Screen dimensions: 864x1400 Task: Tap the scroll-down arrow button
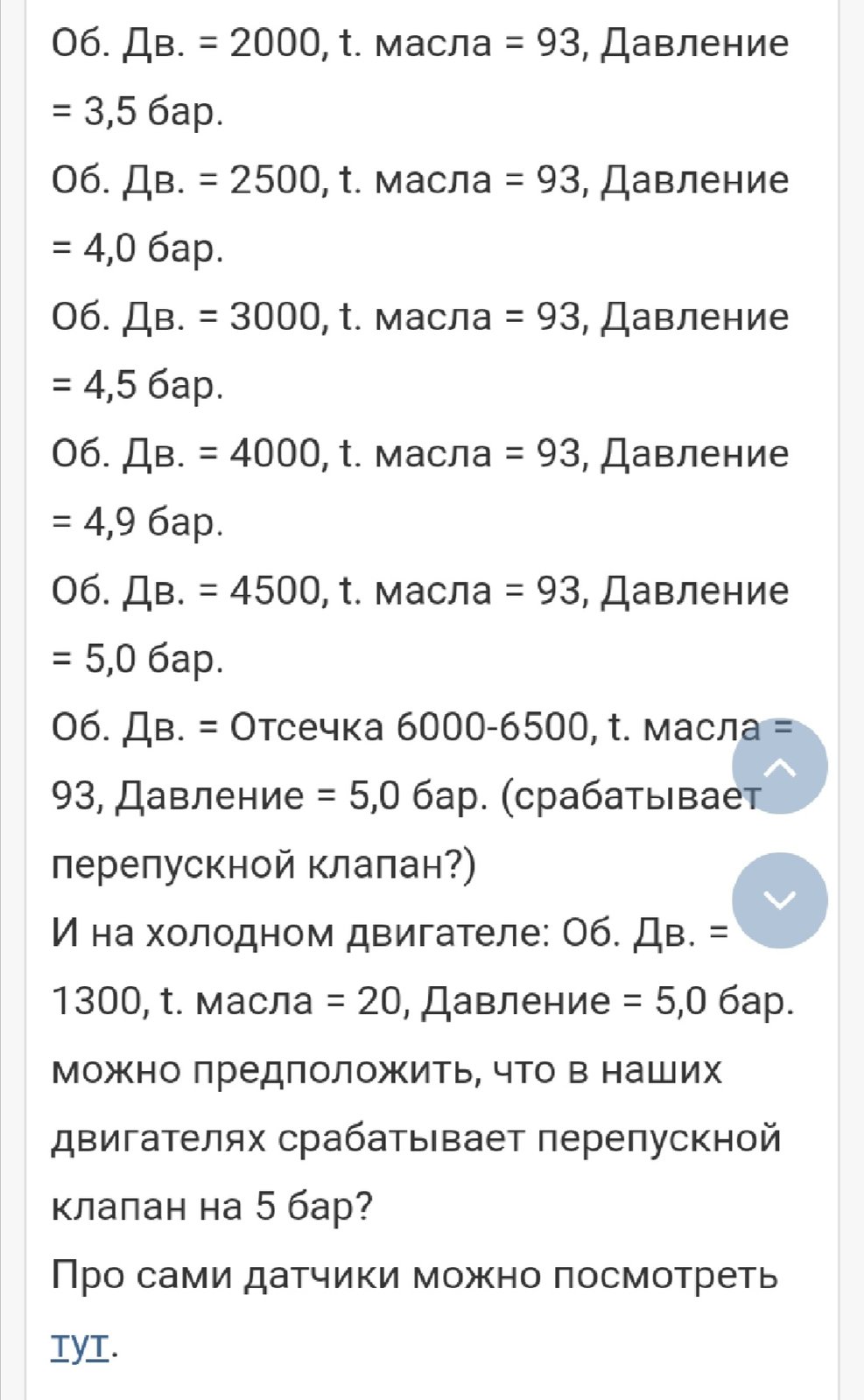point(779,900)
